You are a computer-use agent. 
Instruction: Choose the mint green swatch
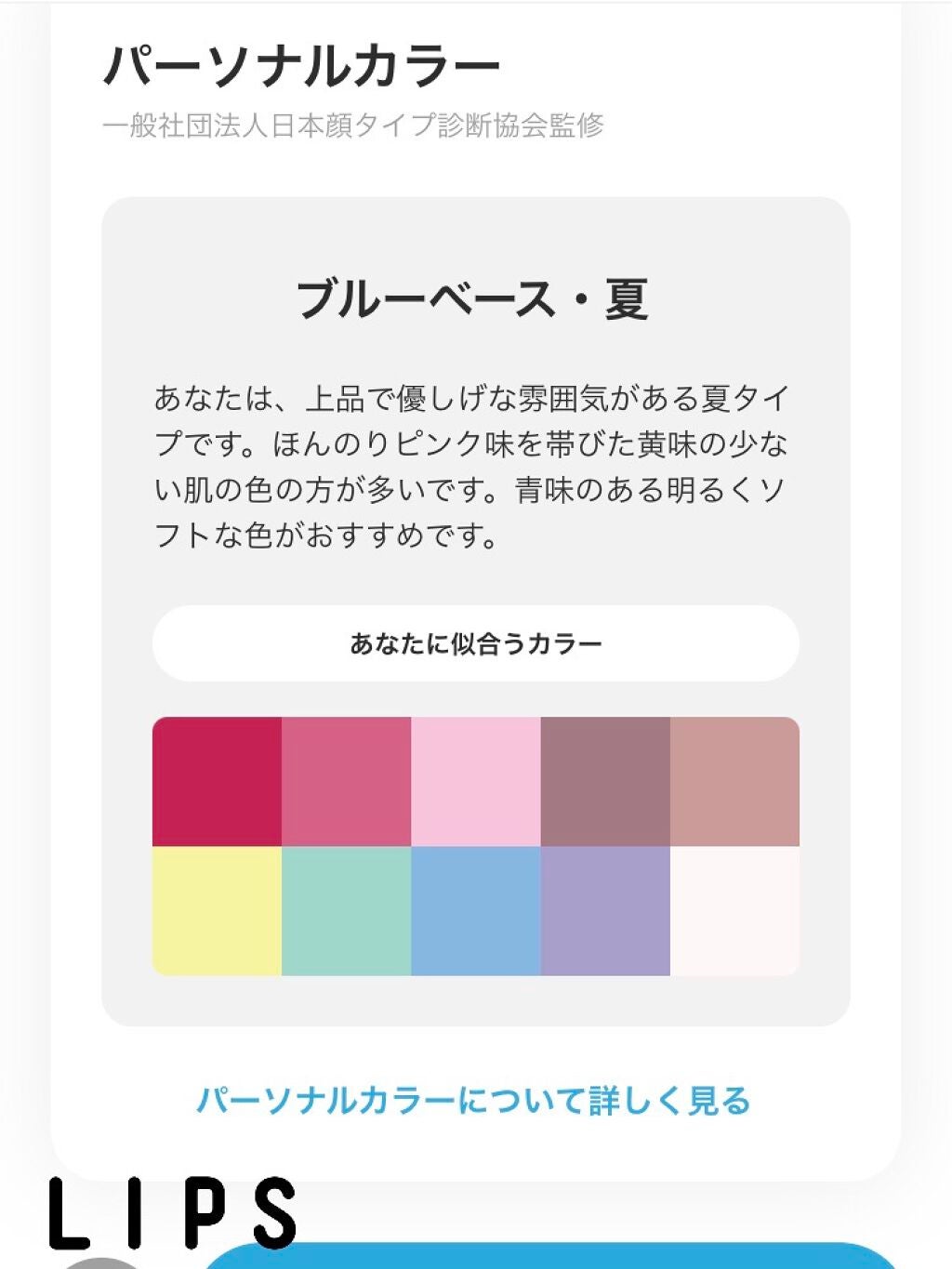coord(346,909)
